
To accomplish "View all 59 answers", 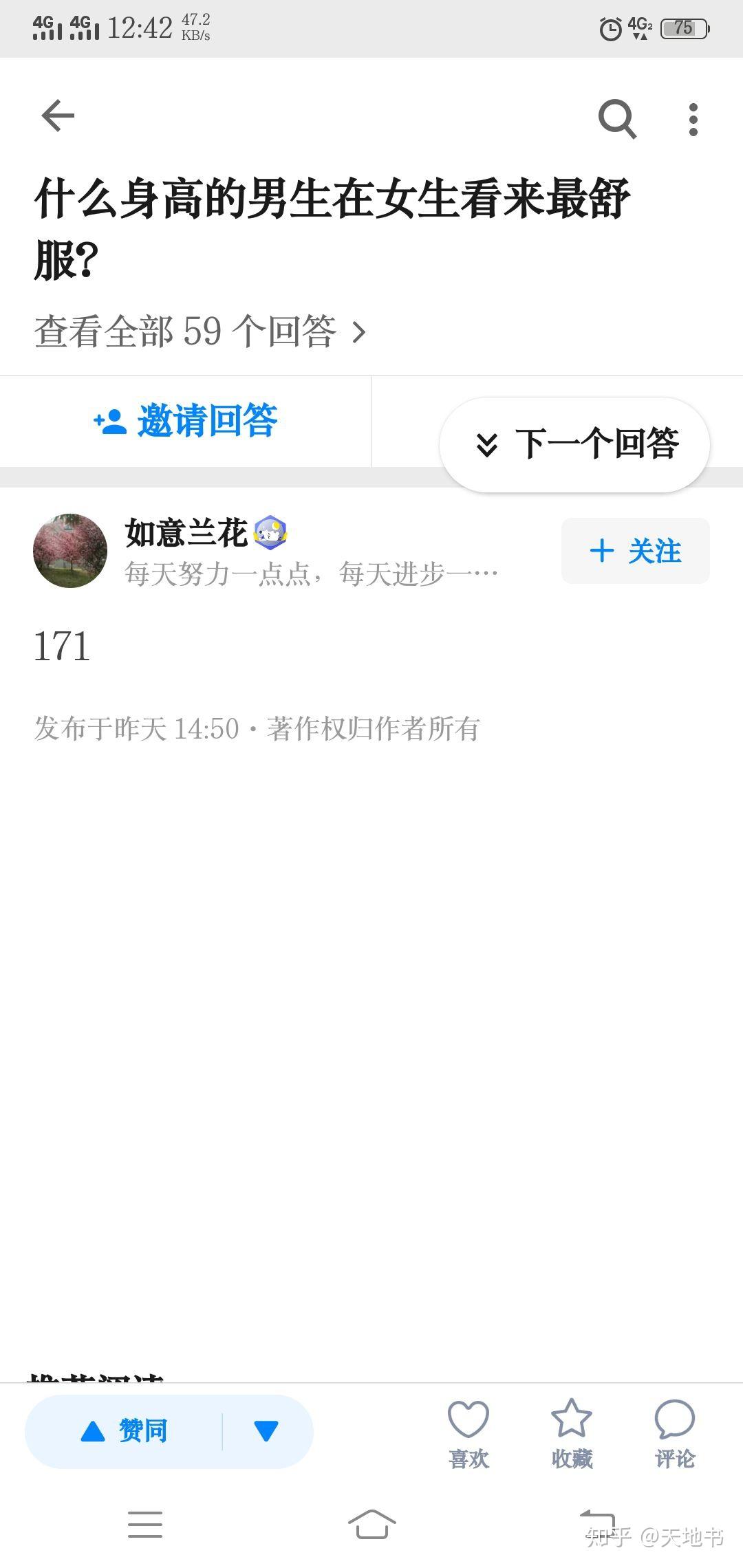I will tap(200, 331).
